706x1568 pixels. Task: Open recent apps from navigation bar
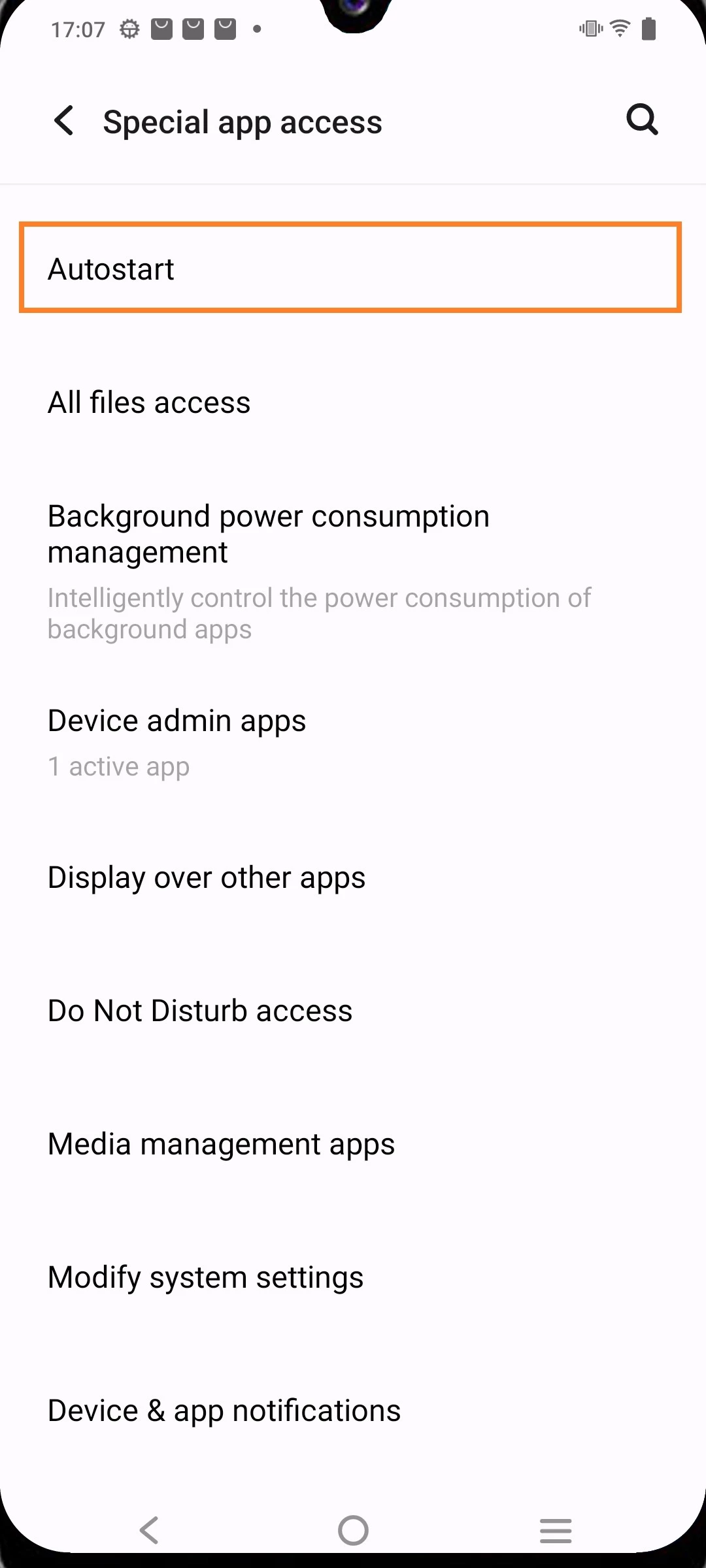556,1530
